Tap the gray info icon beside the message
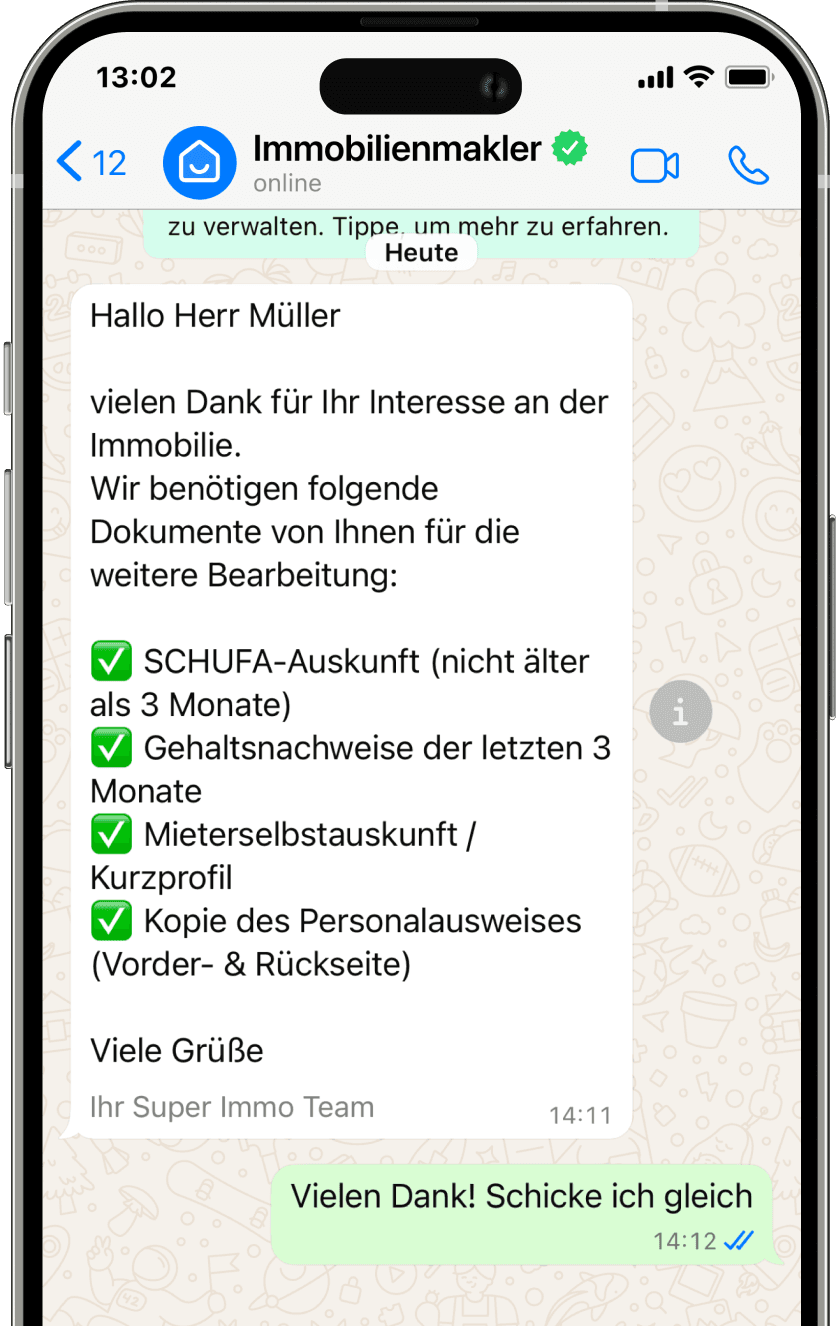This screenshot has height=1326, width=840. (680, 713)
